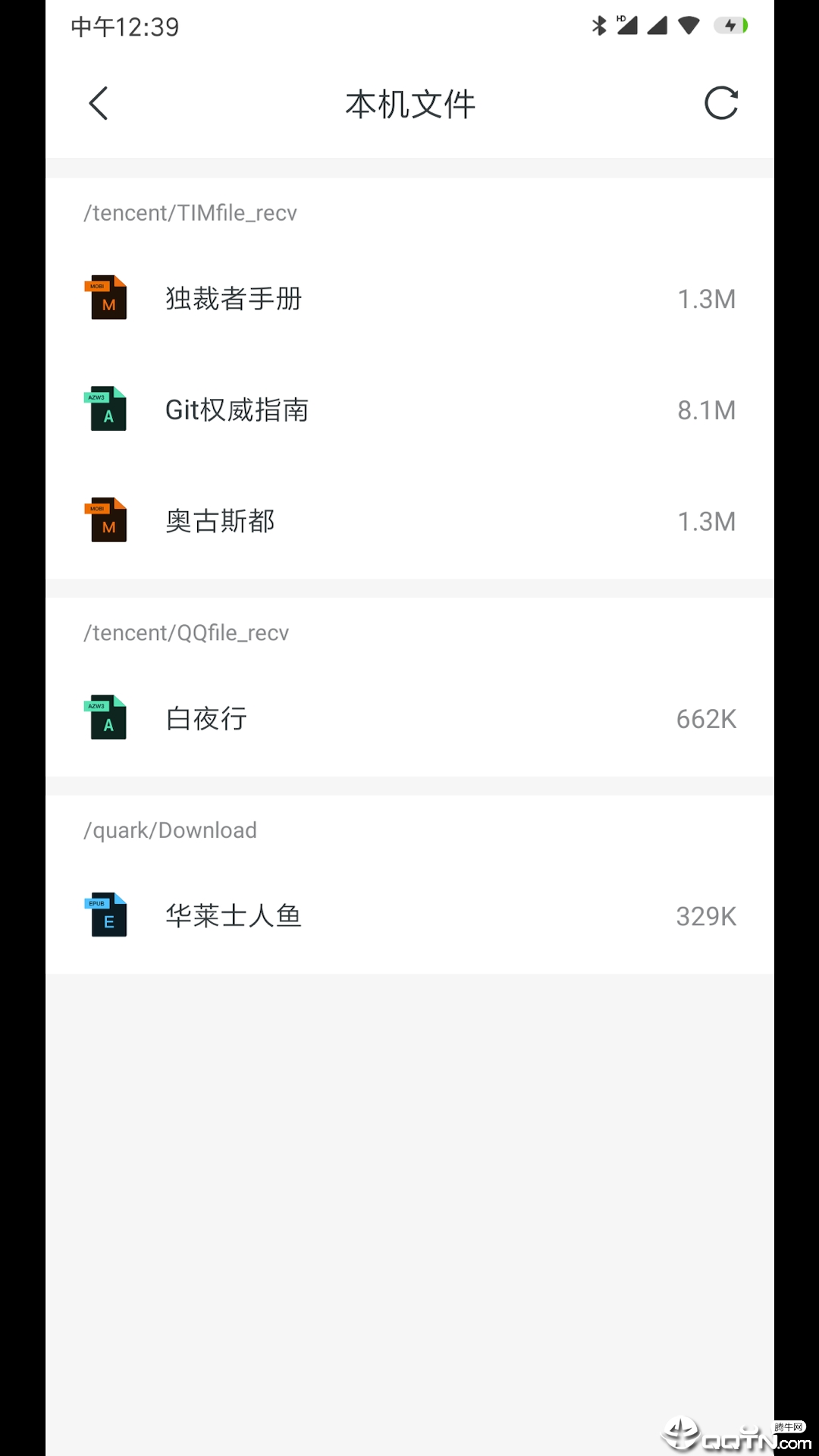This screenshot has height=1456, width=819.
Task: Select the /quark/Download section label
Action: 170,830
